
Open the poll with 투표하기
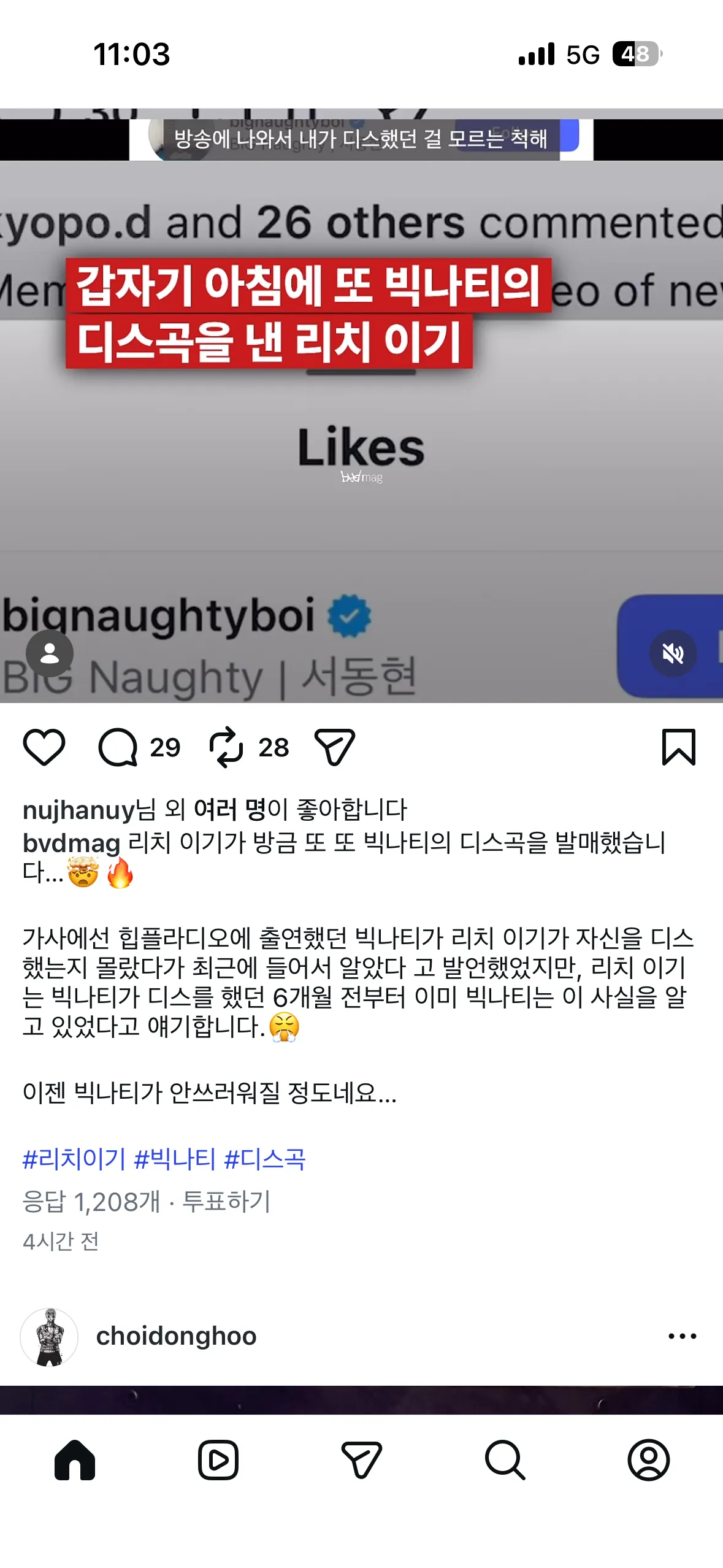click(226, 1202)
